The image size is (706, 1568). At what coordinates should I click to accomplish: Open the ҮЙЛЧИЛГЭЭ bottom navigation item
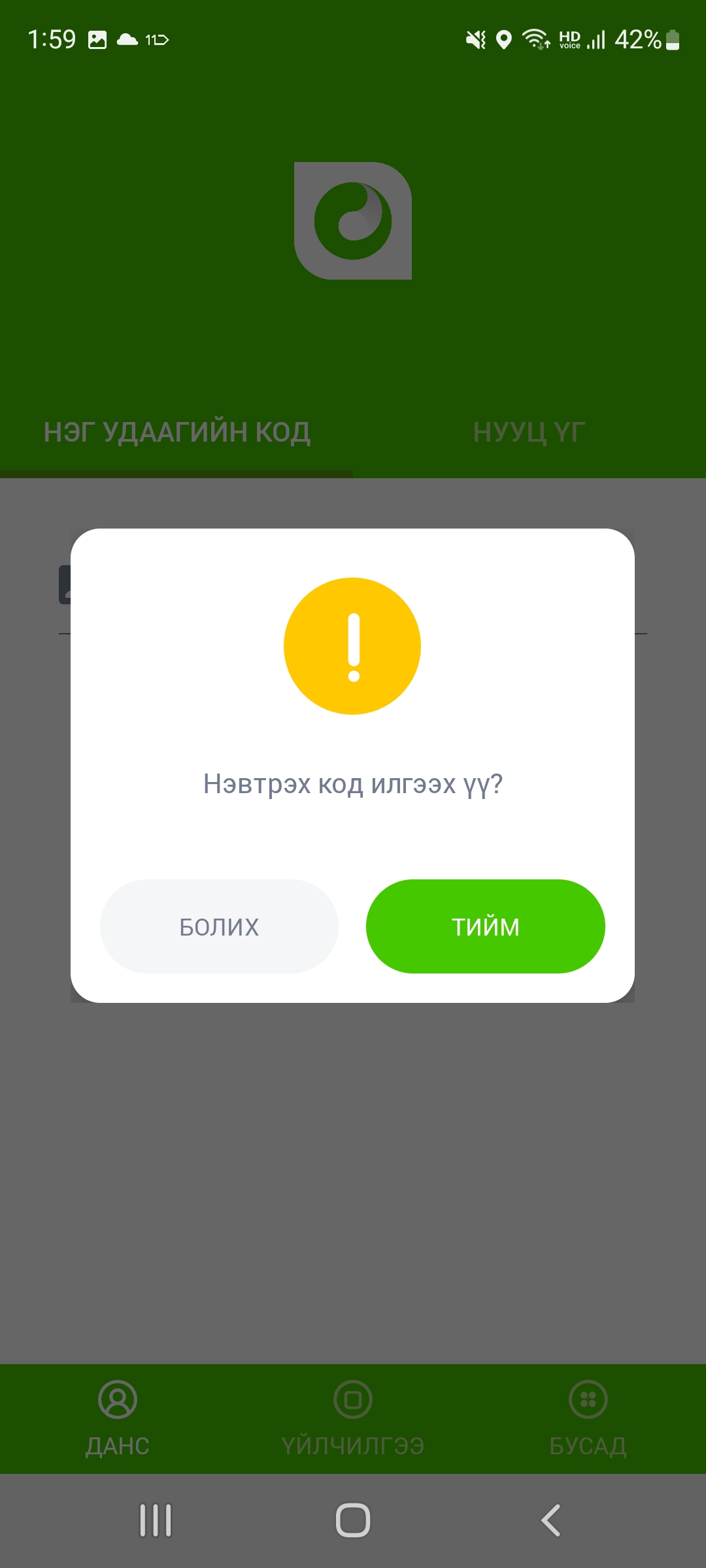353,1419
